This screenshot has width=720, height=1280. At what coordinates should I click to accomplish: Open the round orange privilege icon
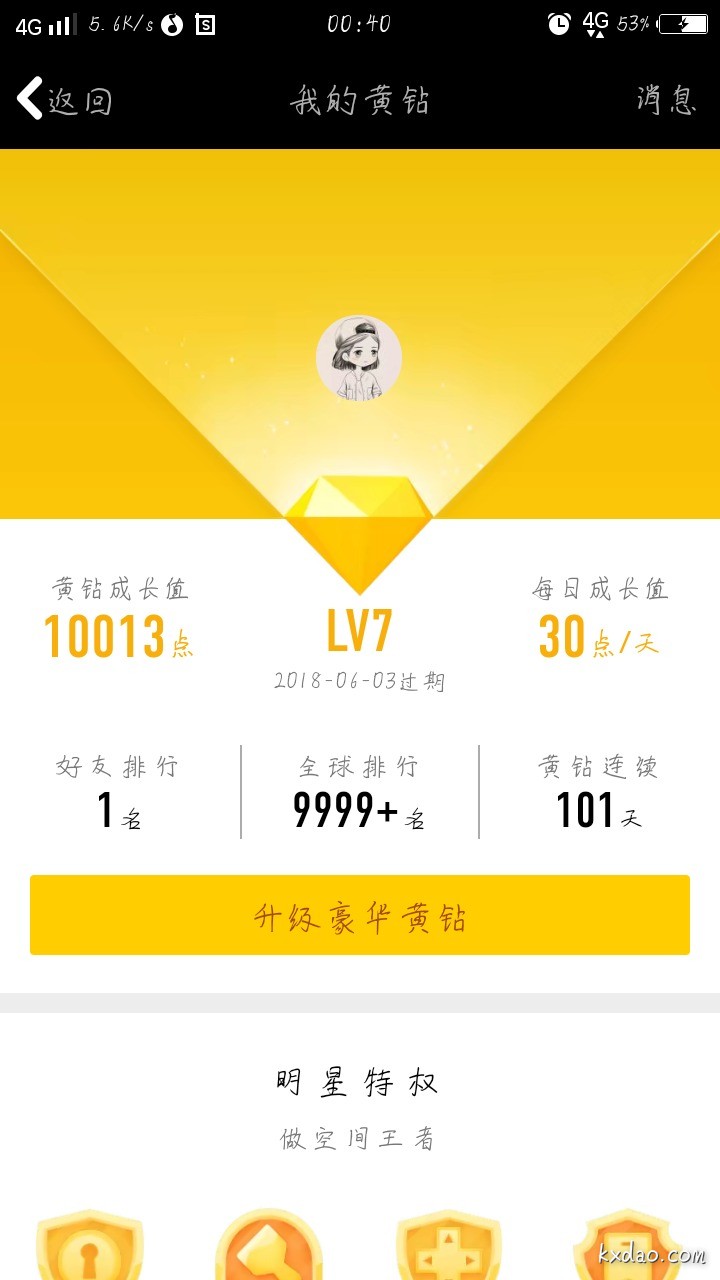268,1247
